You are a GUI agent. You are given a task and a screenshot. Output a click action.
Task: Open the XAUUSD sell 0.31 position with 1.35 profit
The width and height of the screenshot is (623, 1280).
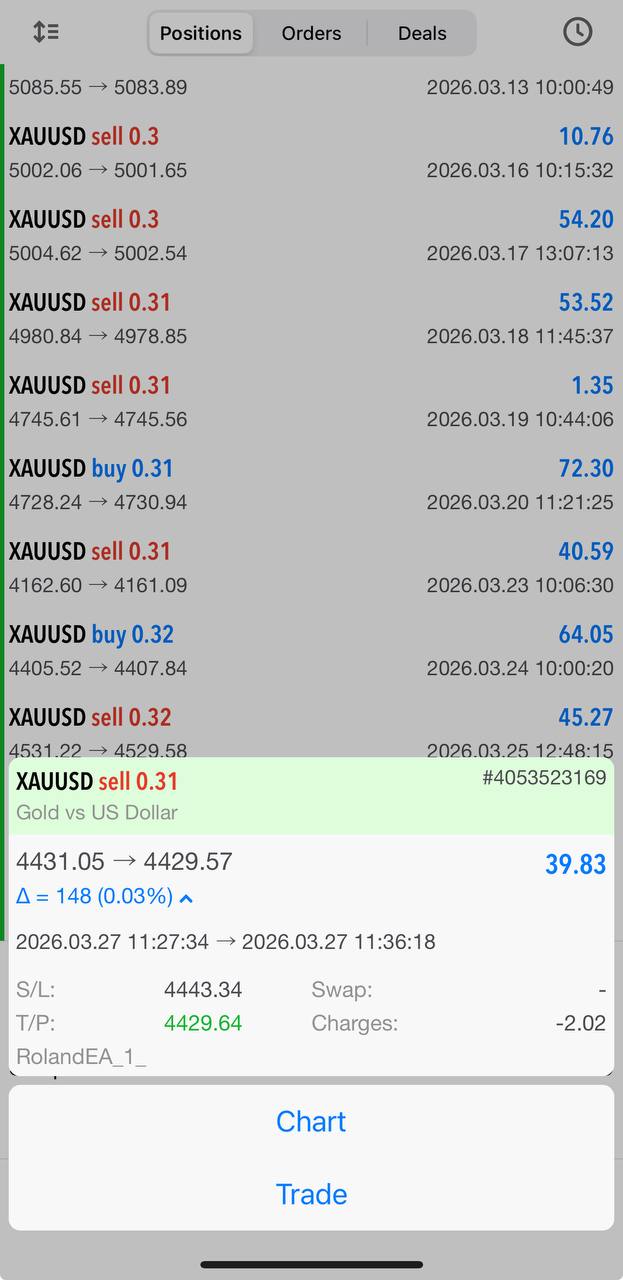coord(311,401)
